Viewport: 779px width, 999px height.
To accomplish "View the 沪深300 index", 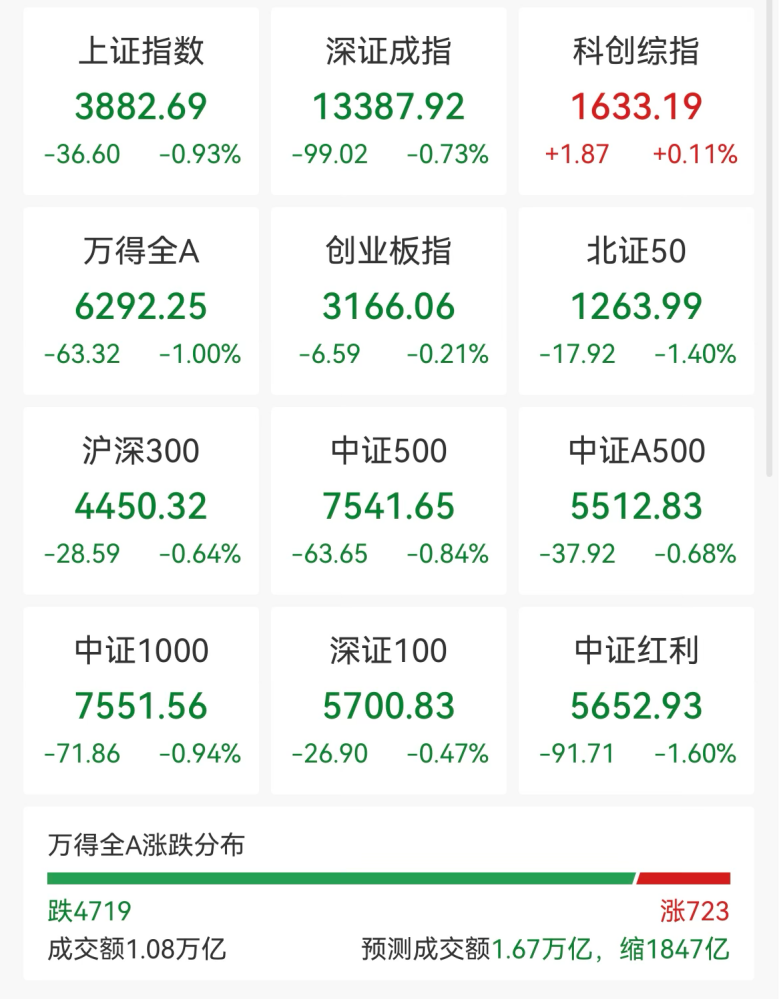I will tap(141, 502).
